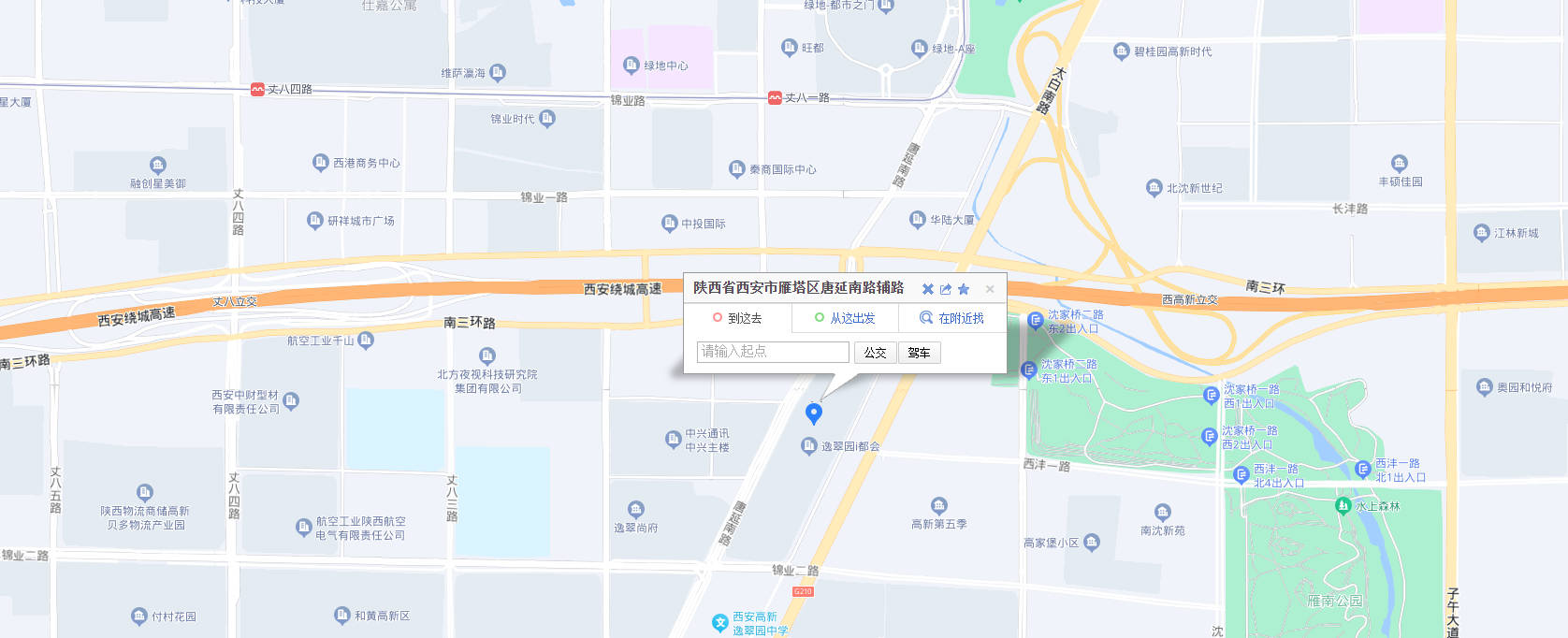This screenshot has width=1568, height=638.
Task: Tap the blue X icon in the popup
Action: 928,289
